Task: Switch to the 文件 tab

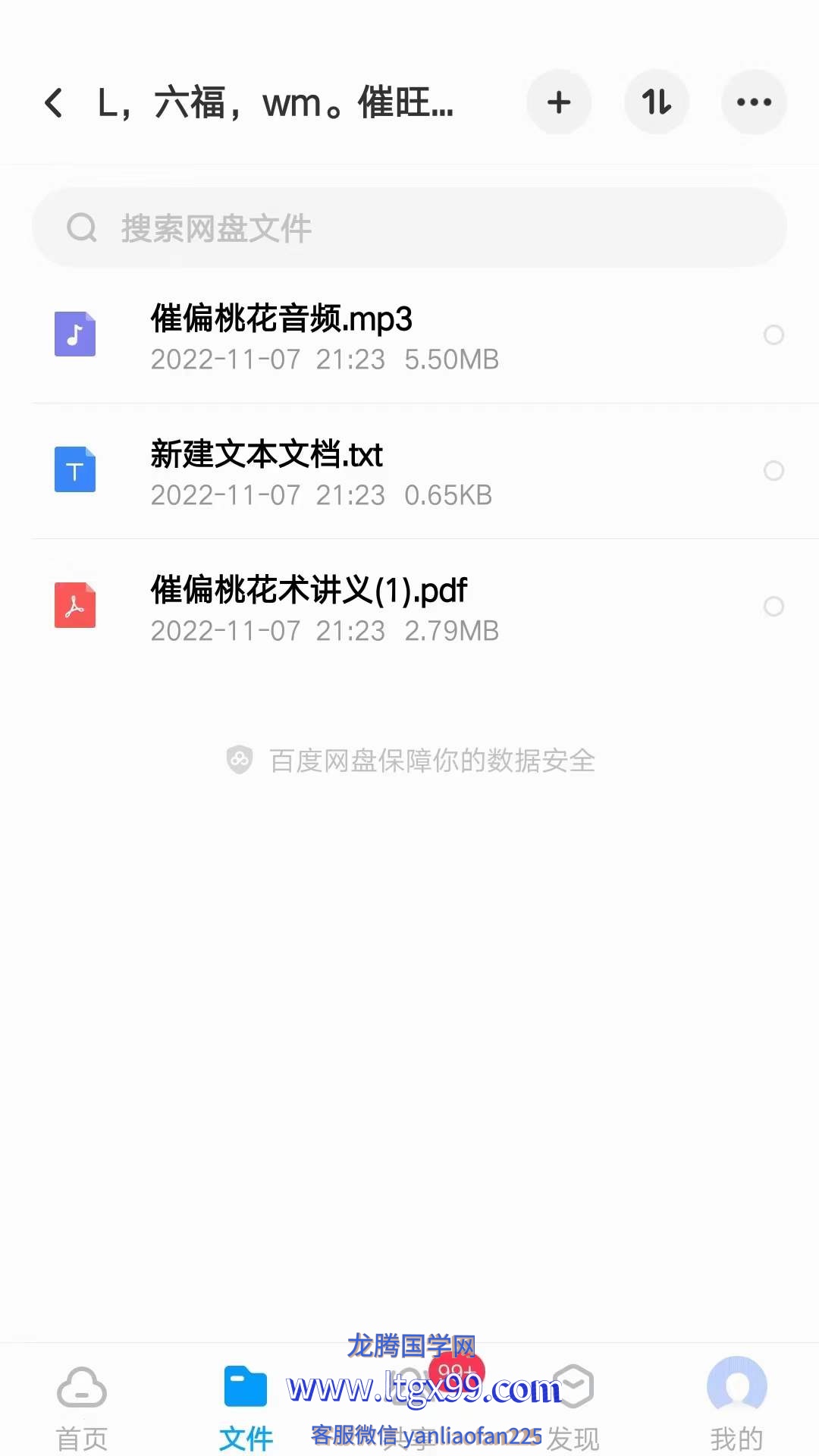Action: pyautogui.click(x=246, y=1407)
